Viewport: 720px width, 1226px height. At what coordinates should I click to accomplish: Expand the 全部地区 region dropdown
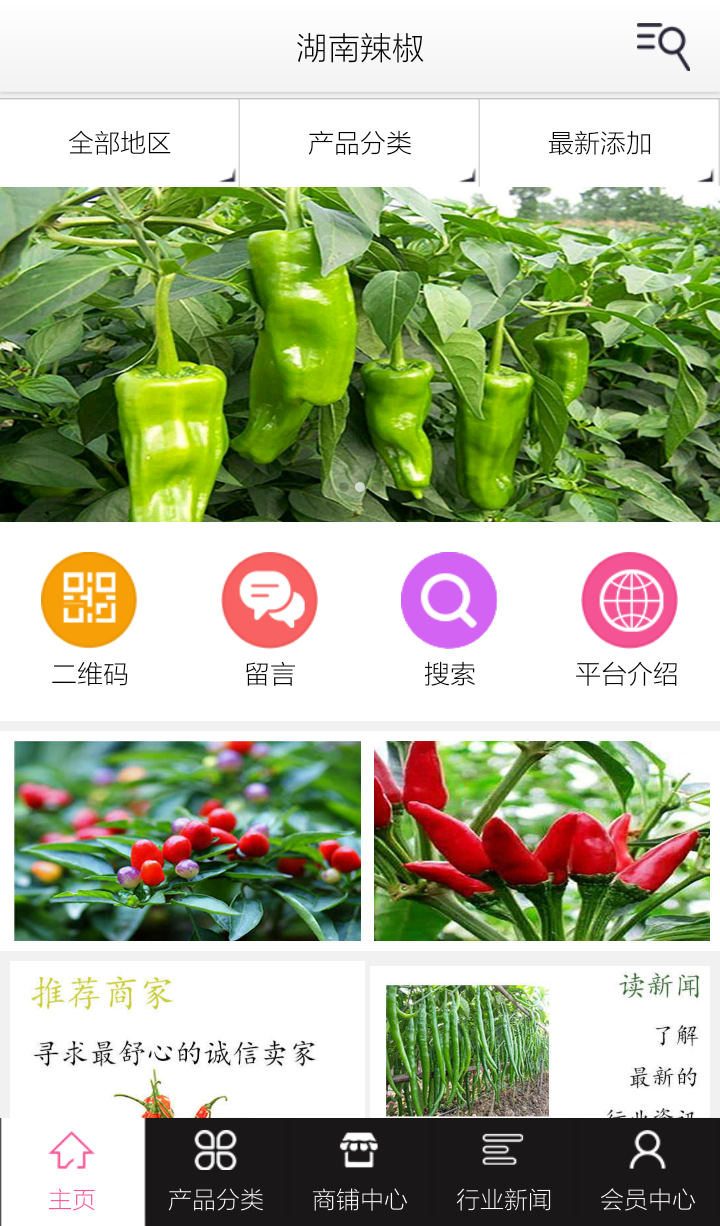(120, 143)
